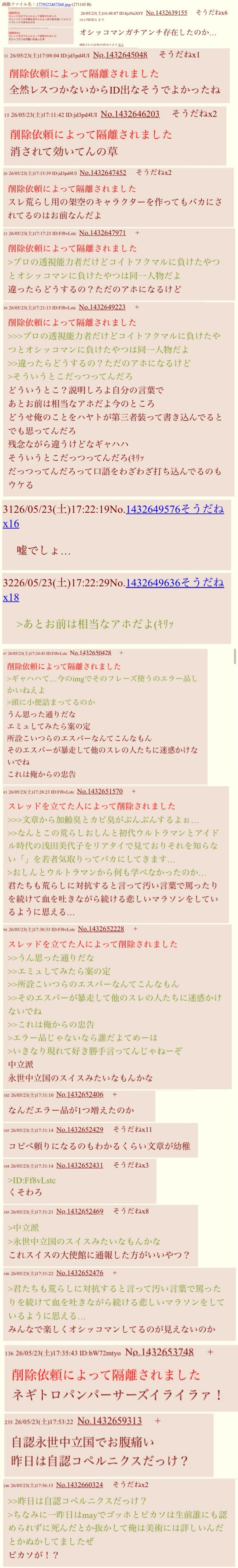Tap post number No.1432646203
Viewport: 238px width, 1568px height.
tap(130, 114)
